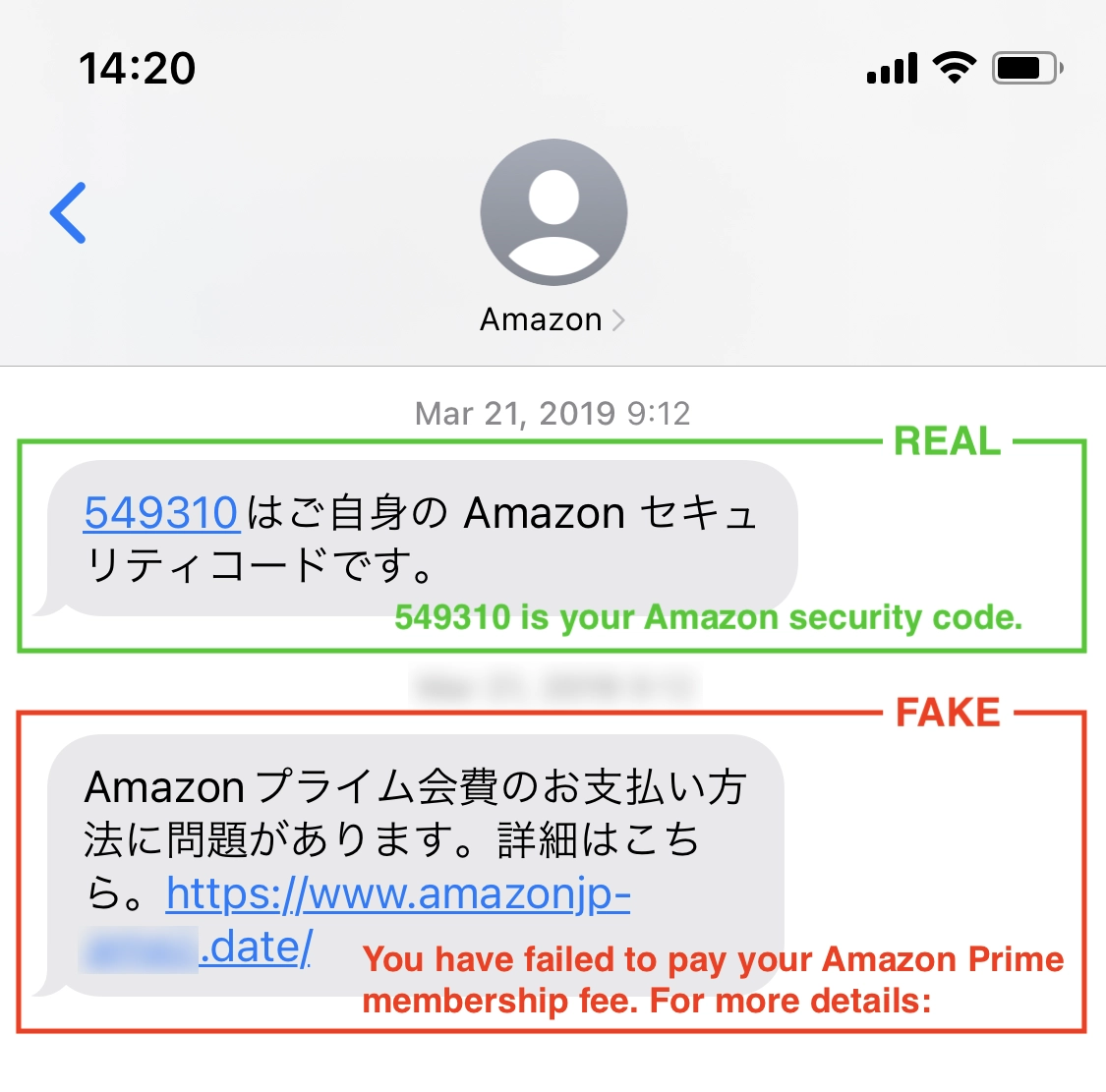Open the Amazon contact details
The width and height of the screenshot is (1106, 1092).
coord(552,319)
